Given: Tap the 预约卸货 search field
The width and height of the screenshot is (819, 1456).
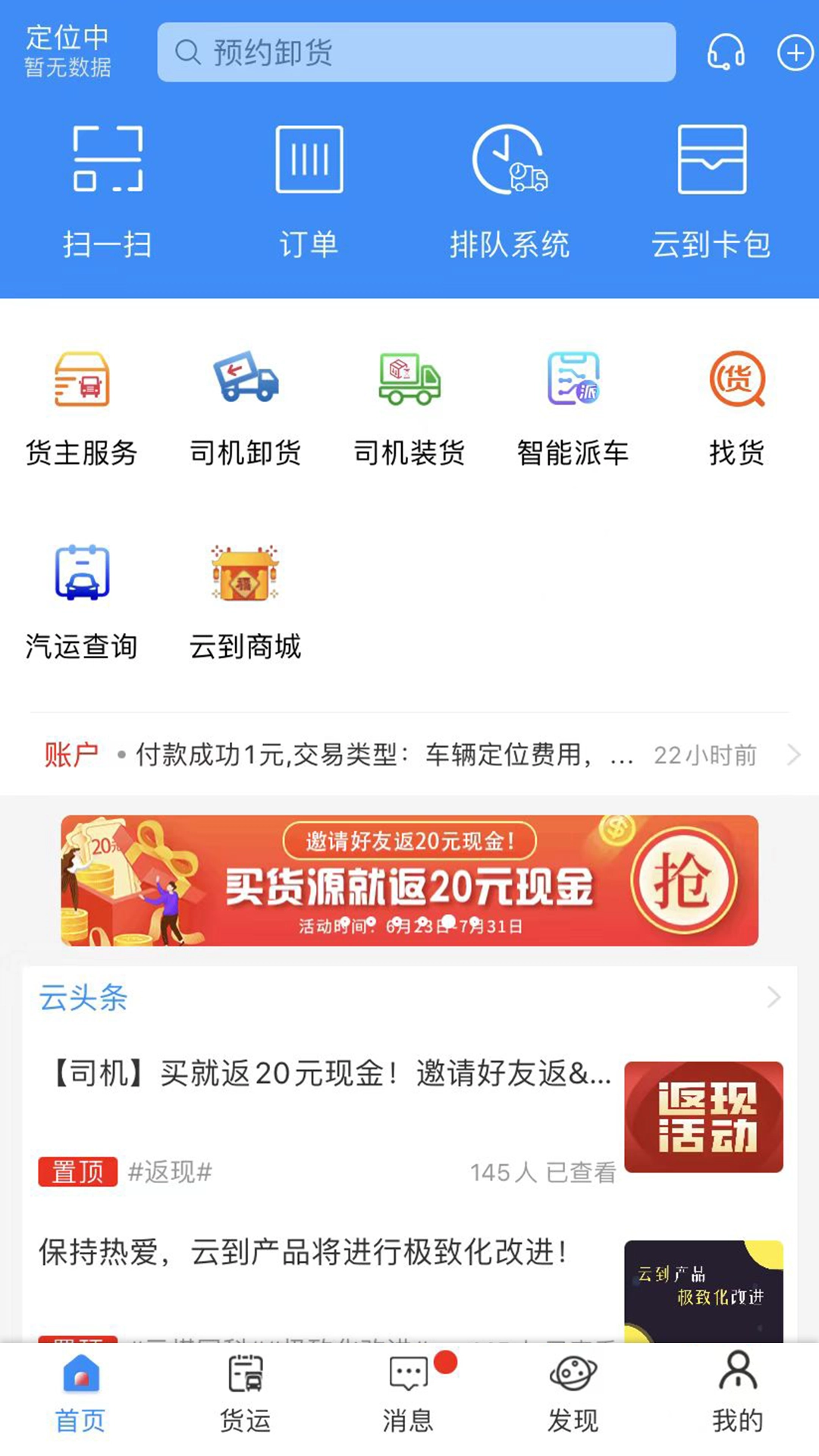Looking at the screenshot, I should [416, 52].
